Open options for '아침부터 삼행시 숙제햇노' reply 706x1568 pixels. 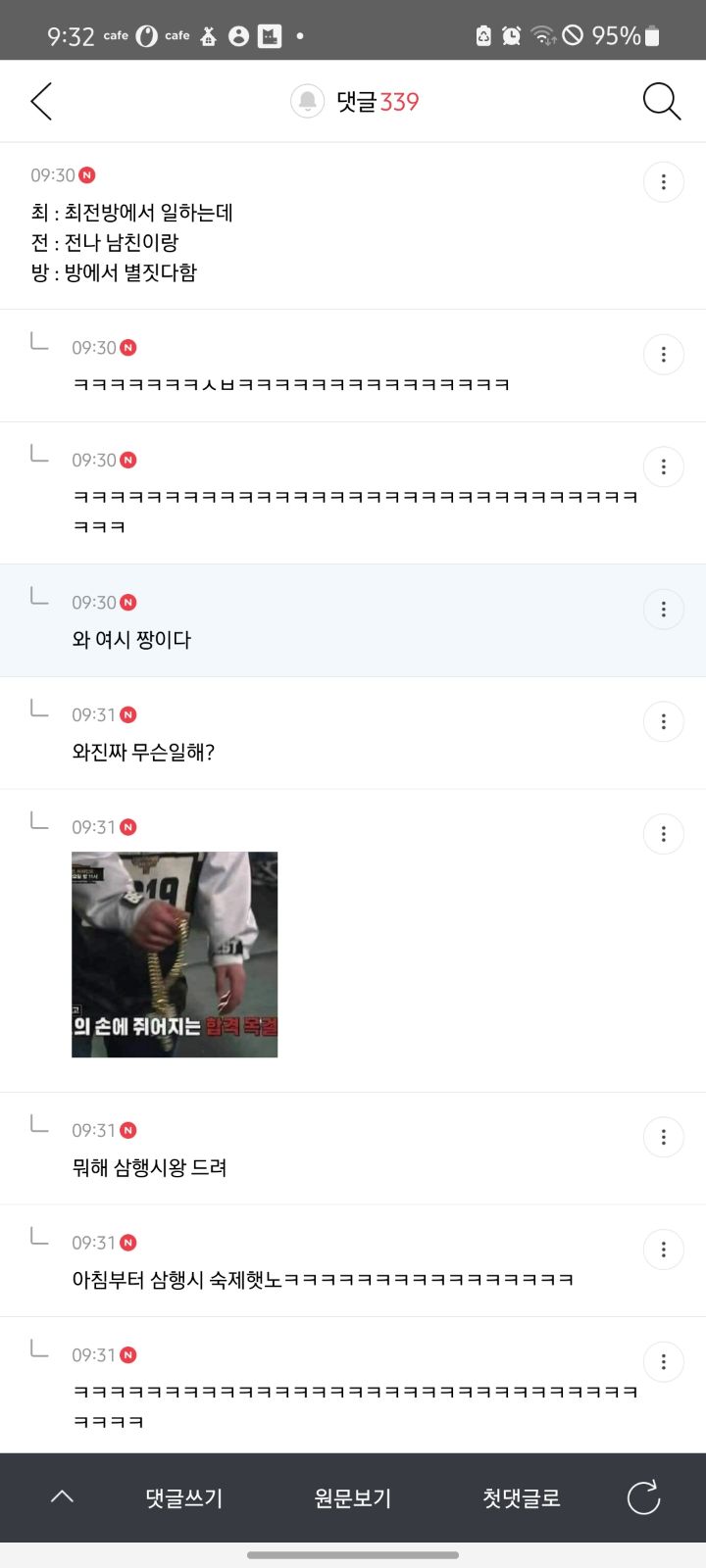coord(663,1249)
